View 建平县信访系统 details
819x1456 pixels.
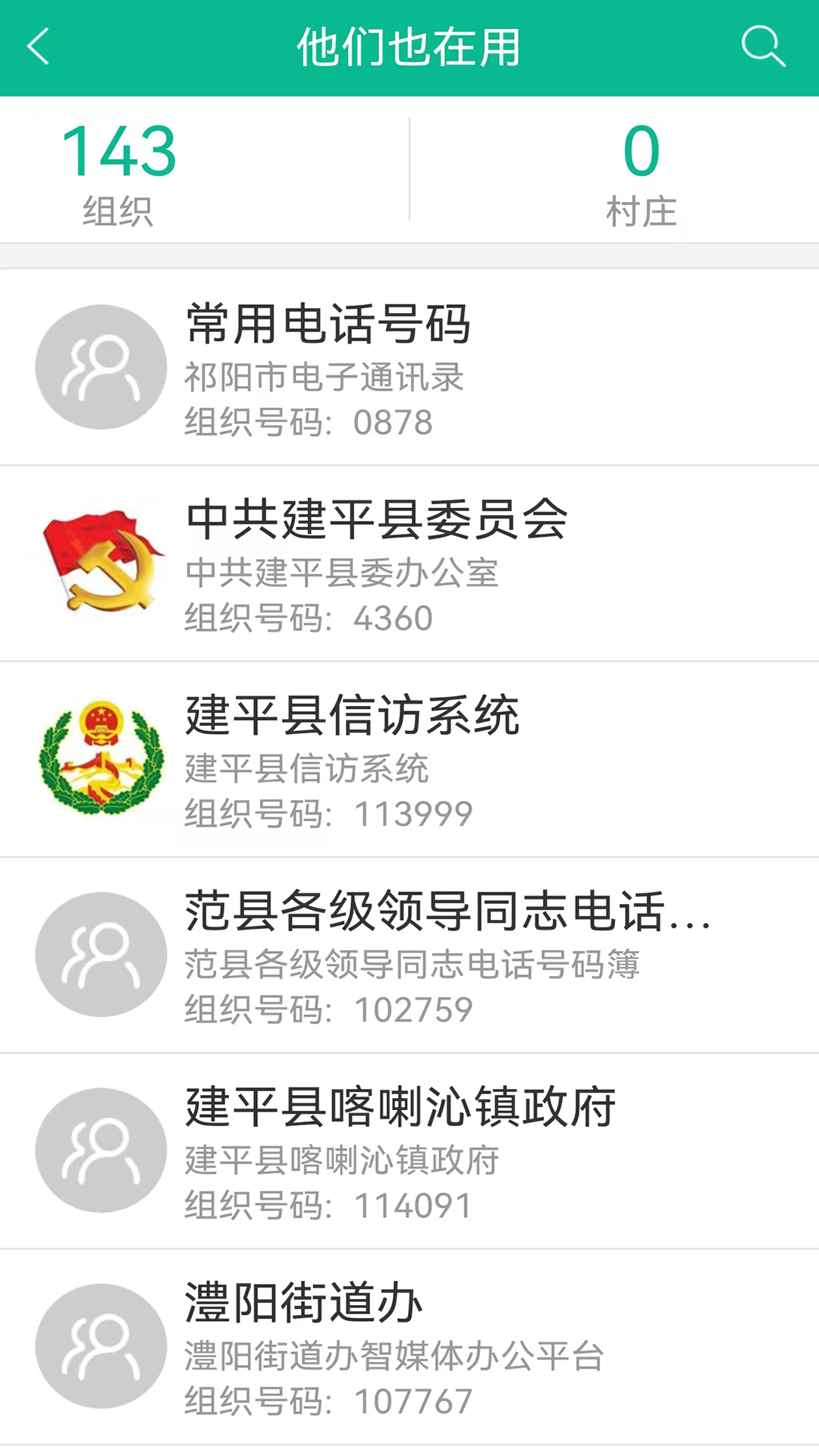pyautogui.click(x=409, y=760)
